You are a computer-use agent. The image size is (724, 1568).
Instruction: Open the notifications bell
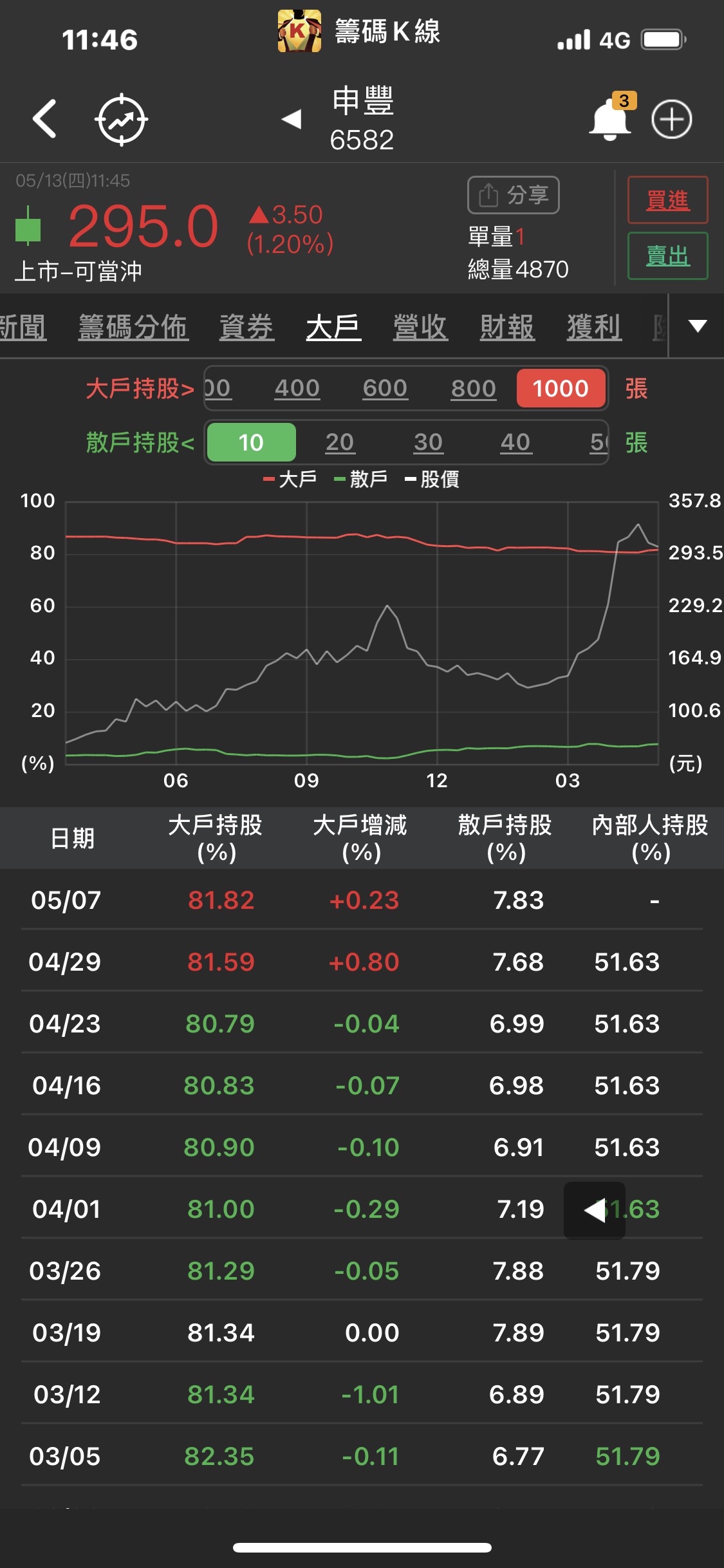click(610, 119)
